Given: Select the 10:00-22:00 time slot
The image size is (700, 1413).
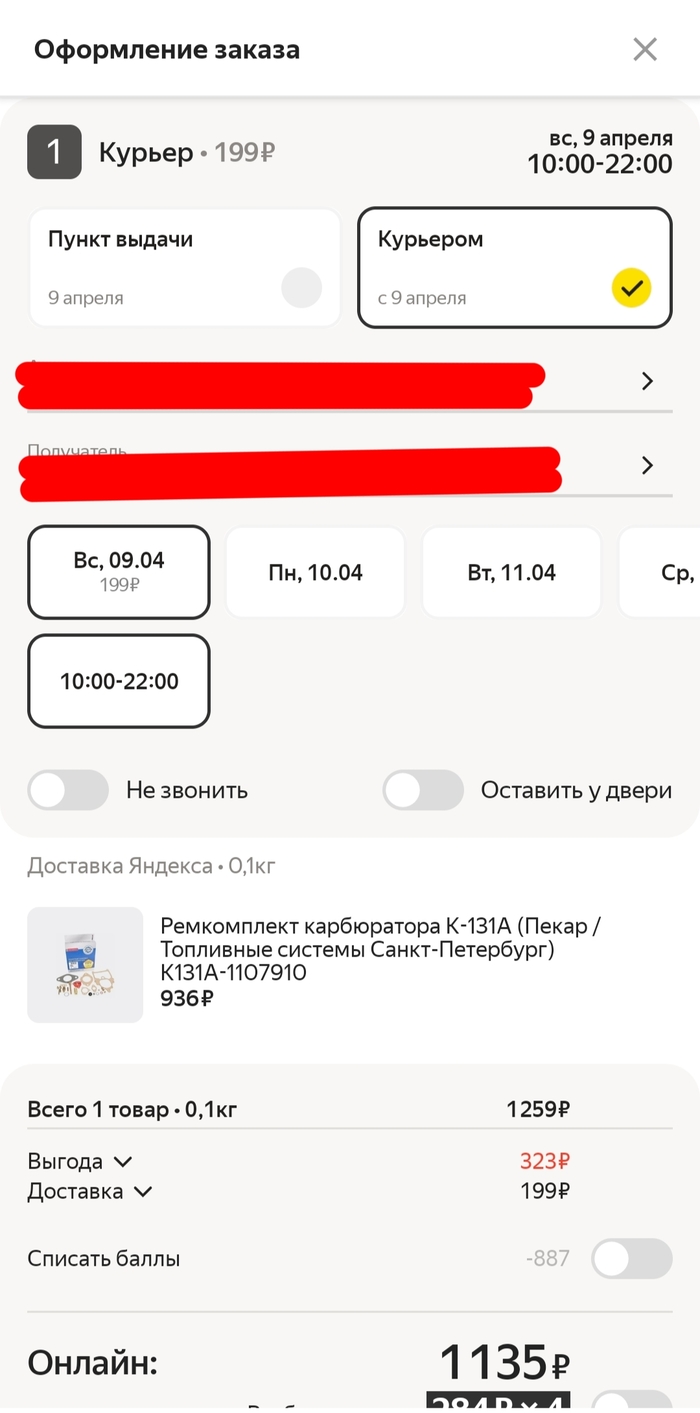Looking at the screenshot, I should pyautogui.click(x=119, y=681).
